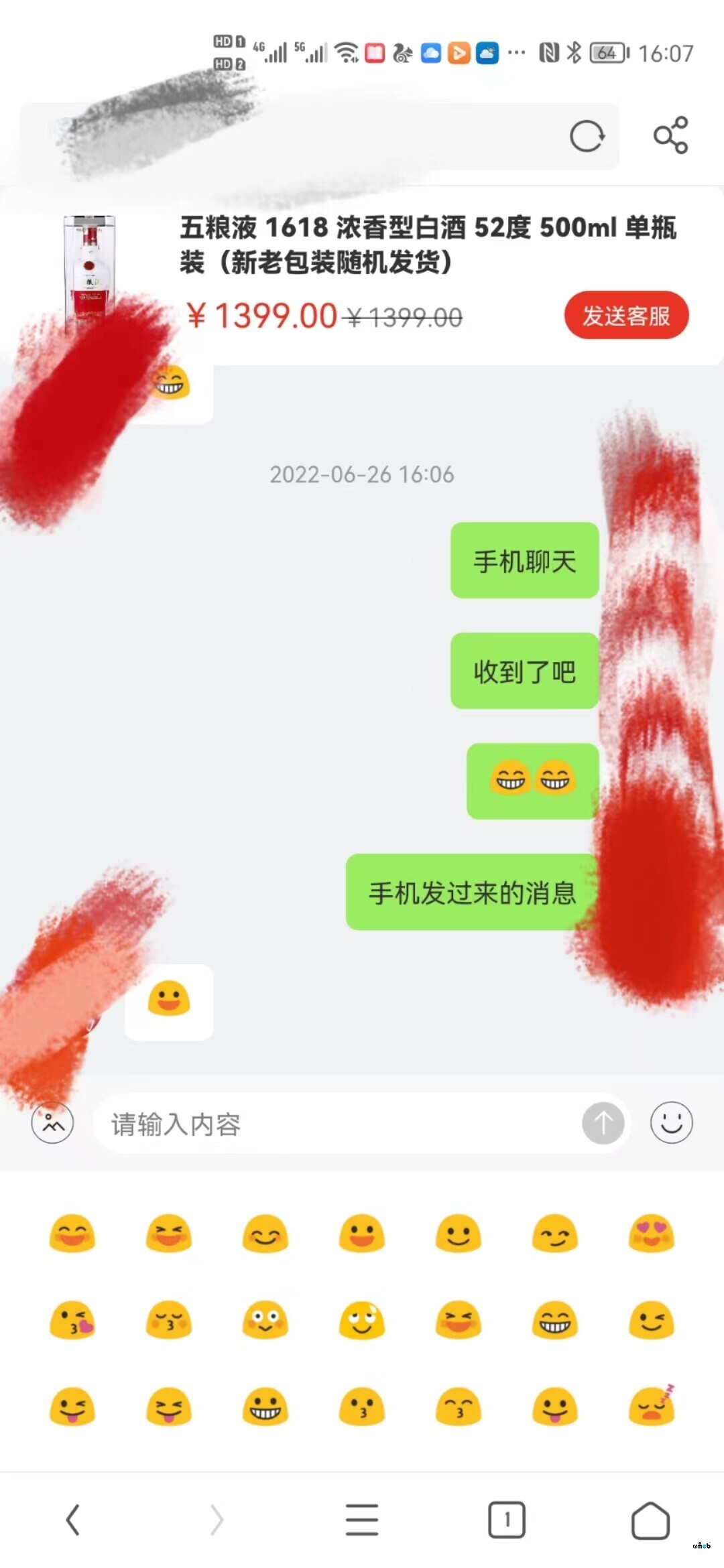Focus the 请输入内容 message field
Image resolution: width=724 pixels, height=1568 pixels.
point(335,1124)
